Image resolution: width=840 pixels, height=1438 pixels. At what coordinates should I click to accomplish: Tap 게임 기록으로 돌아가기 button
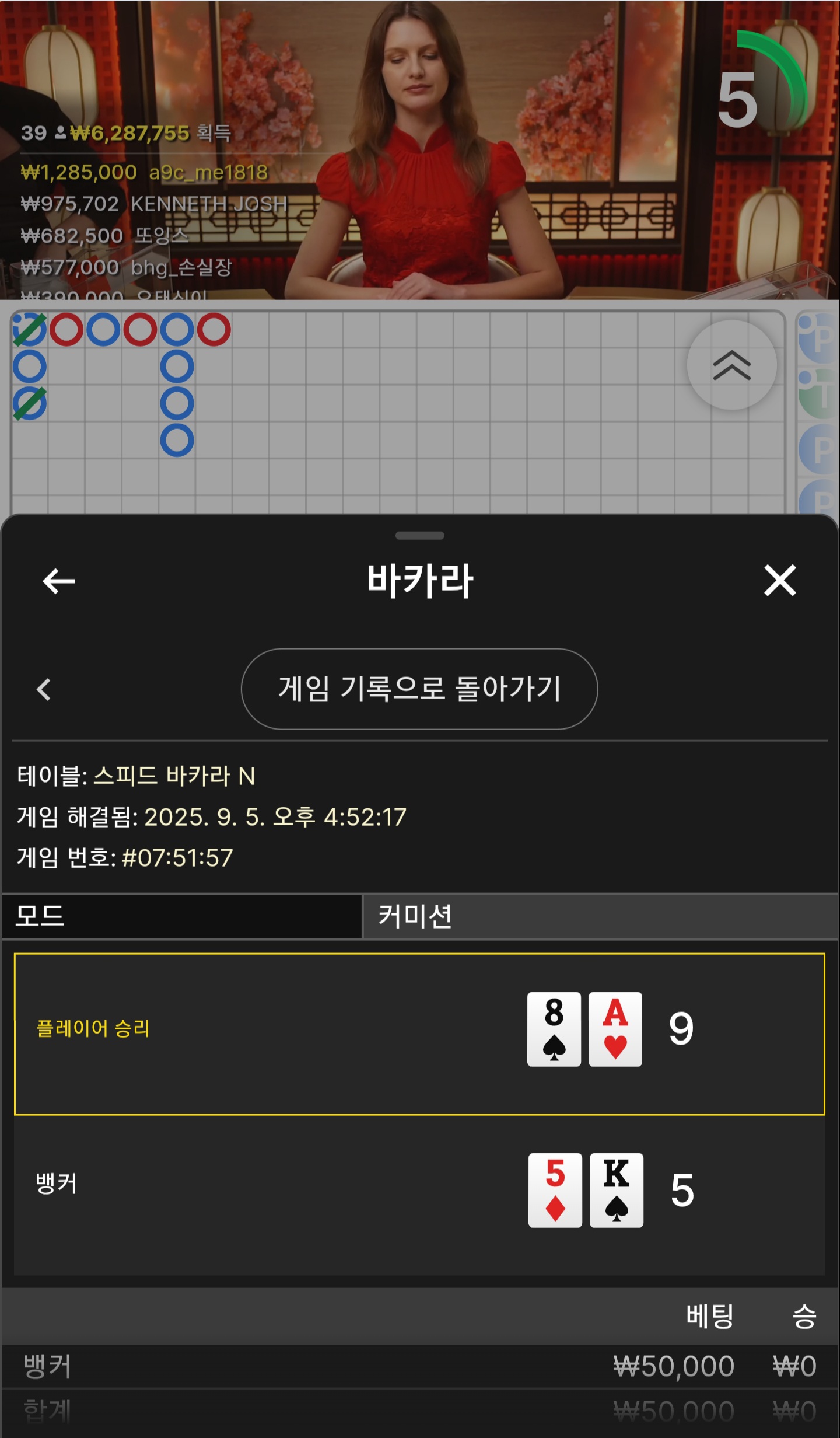419,689
